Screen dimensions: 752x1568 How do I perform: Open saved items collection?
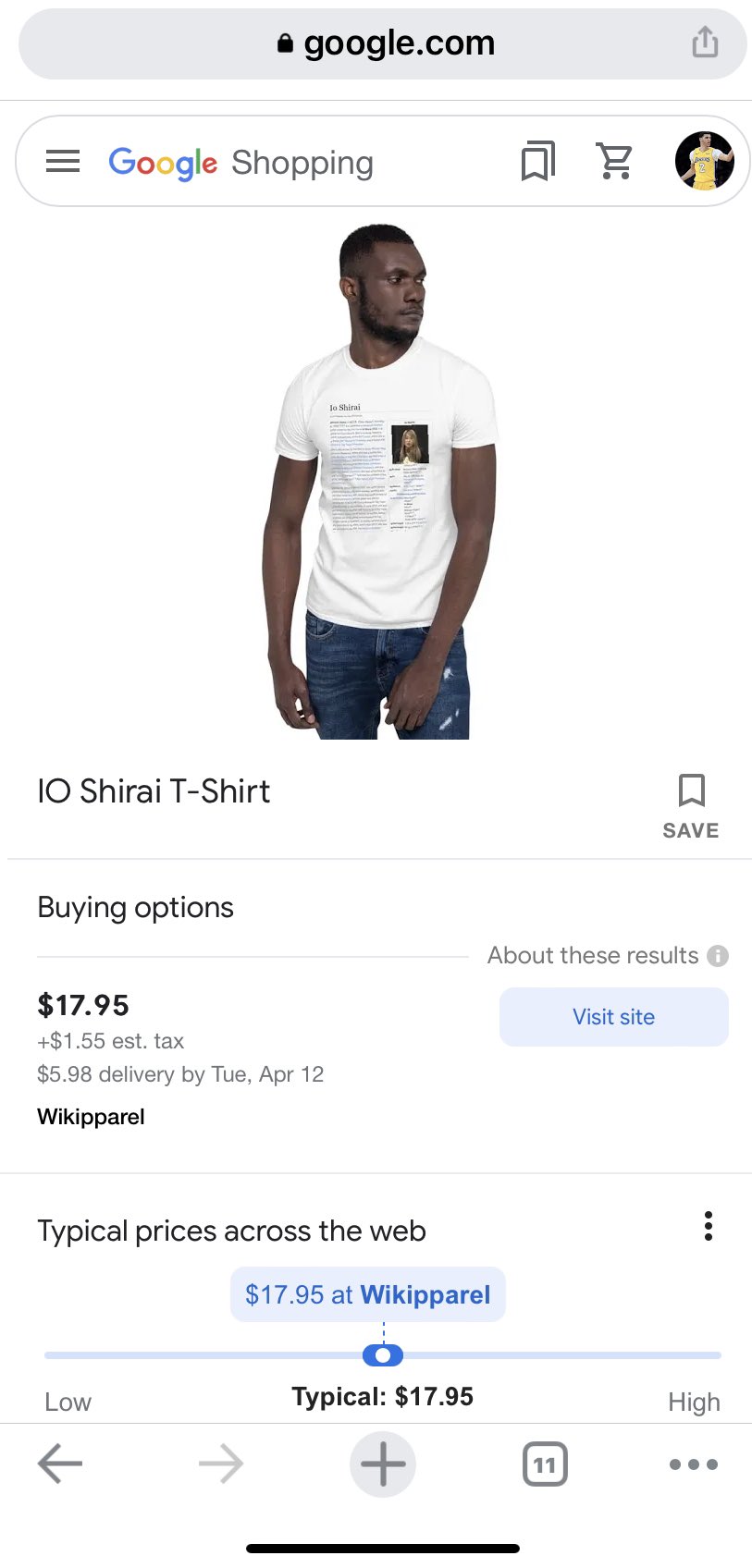click(537, 162)
